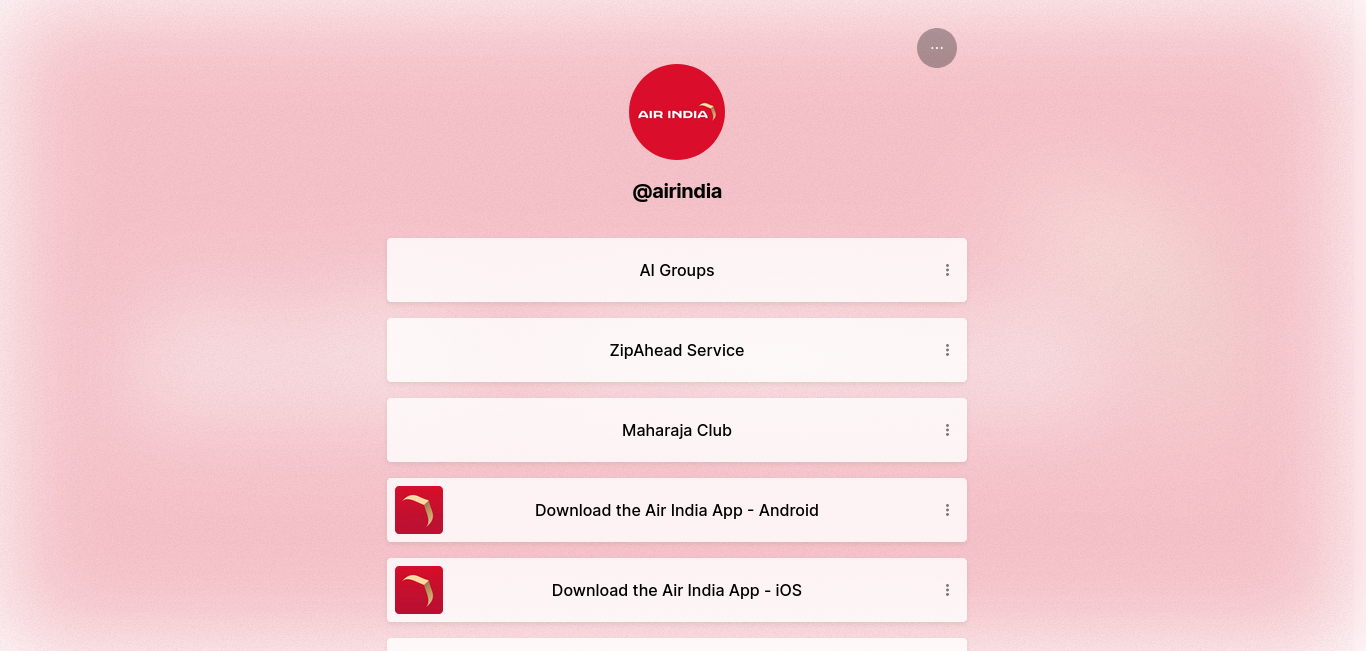Screen dimensions: 1366x651
Task: Show options dots for Maharaja Club
Action: [x=946, y=430]
